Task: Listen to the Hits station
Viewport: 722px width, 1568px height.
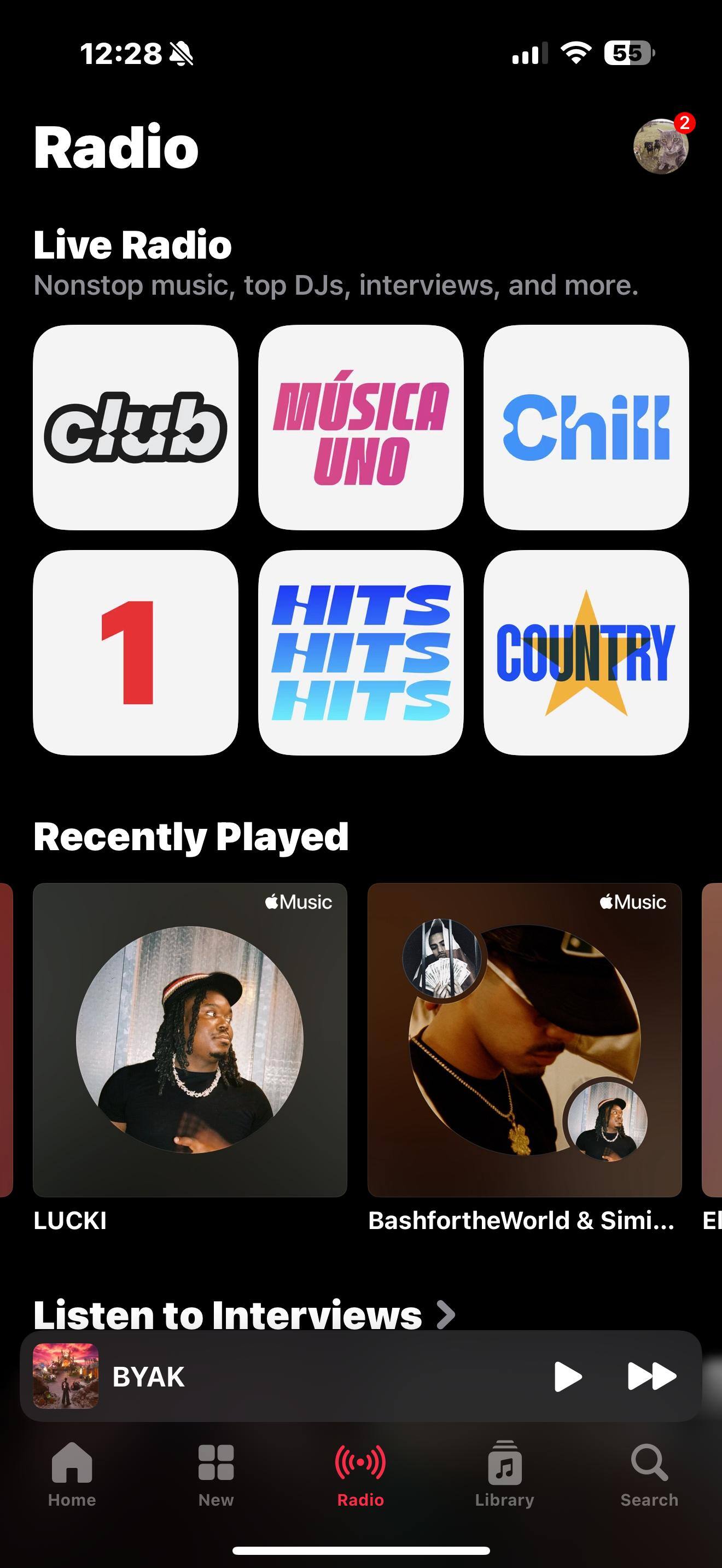Action: [x=361, y=653]
